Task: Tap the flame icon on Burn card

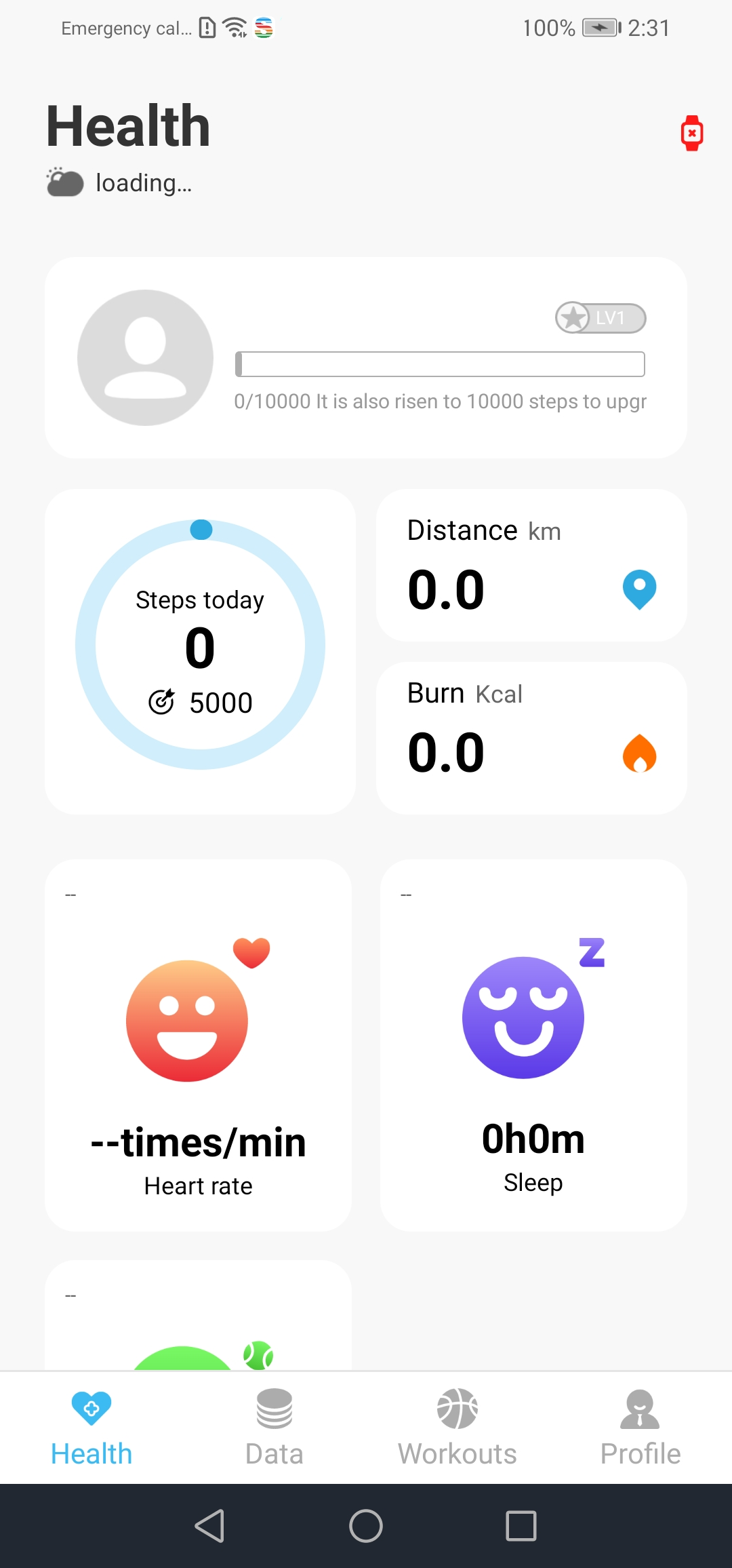Action: (638, 752)
